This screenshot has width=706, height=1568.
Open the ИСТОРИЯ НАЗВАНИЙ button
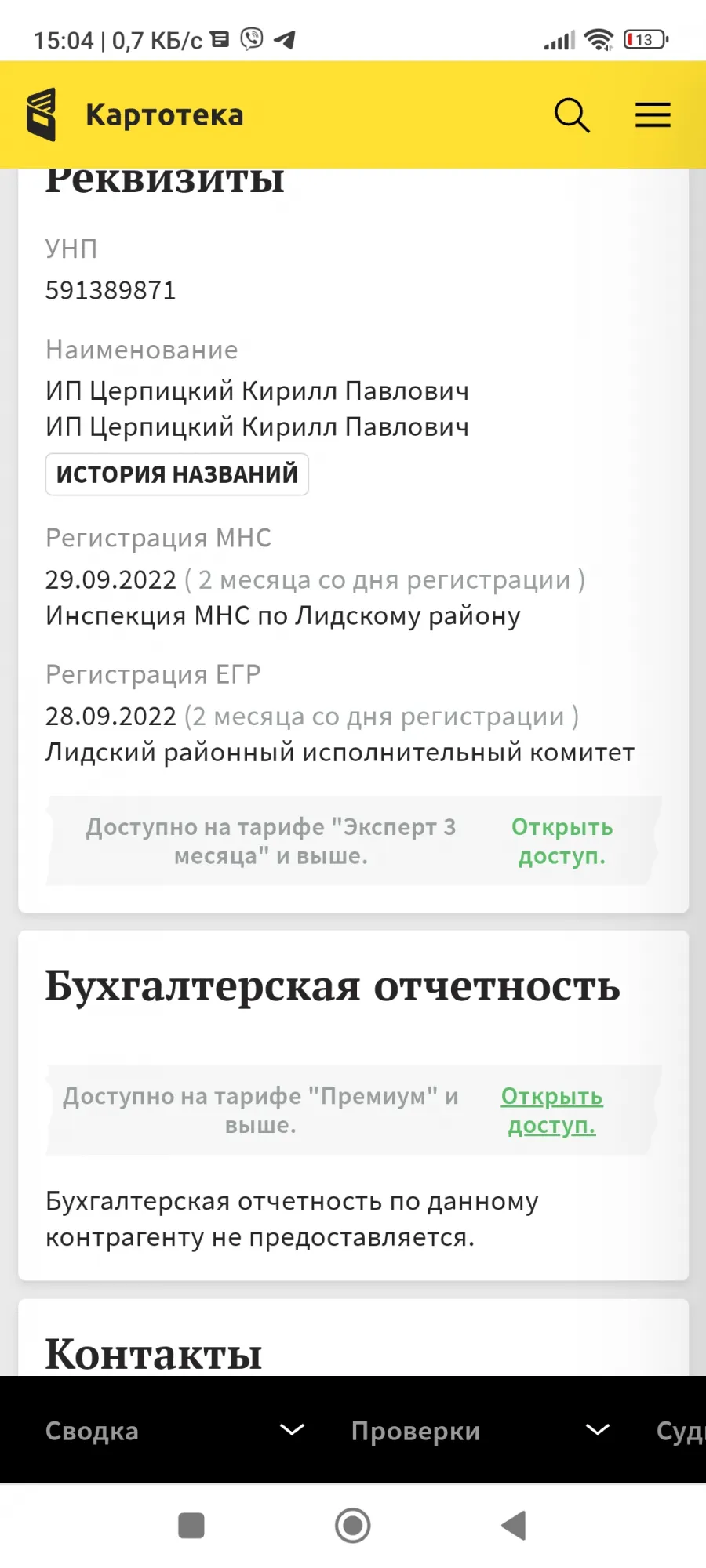pos(177,474)
